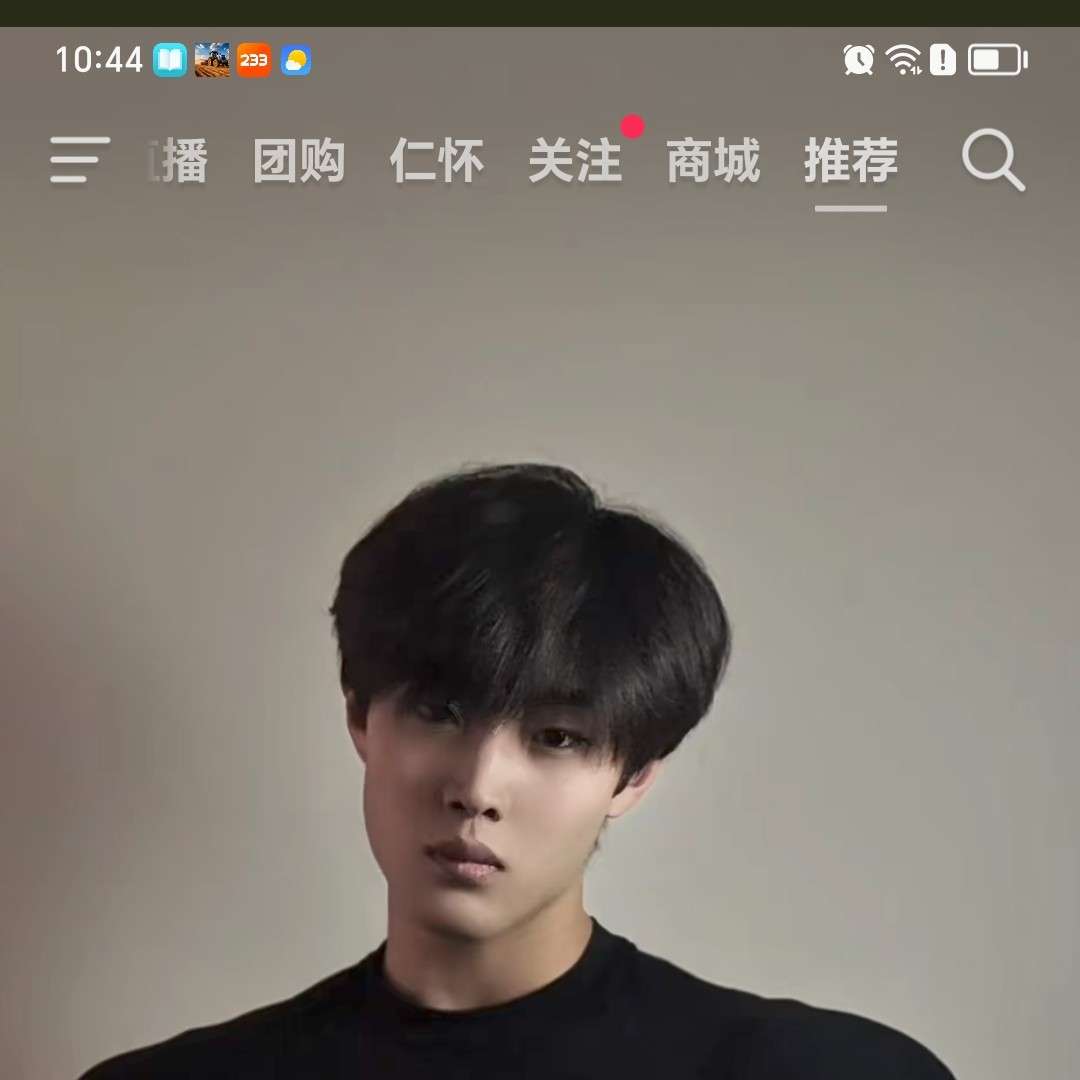This screenshot has width=1080, height=1080.
Task: Open the search icon
Action: [x=993, y=161]
